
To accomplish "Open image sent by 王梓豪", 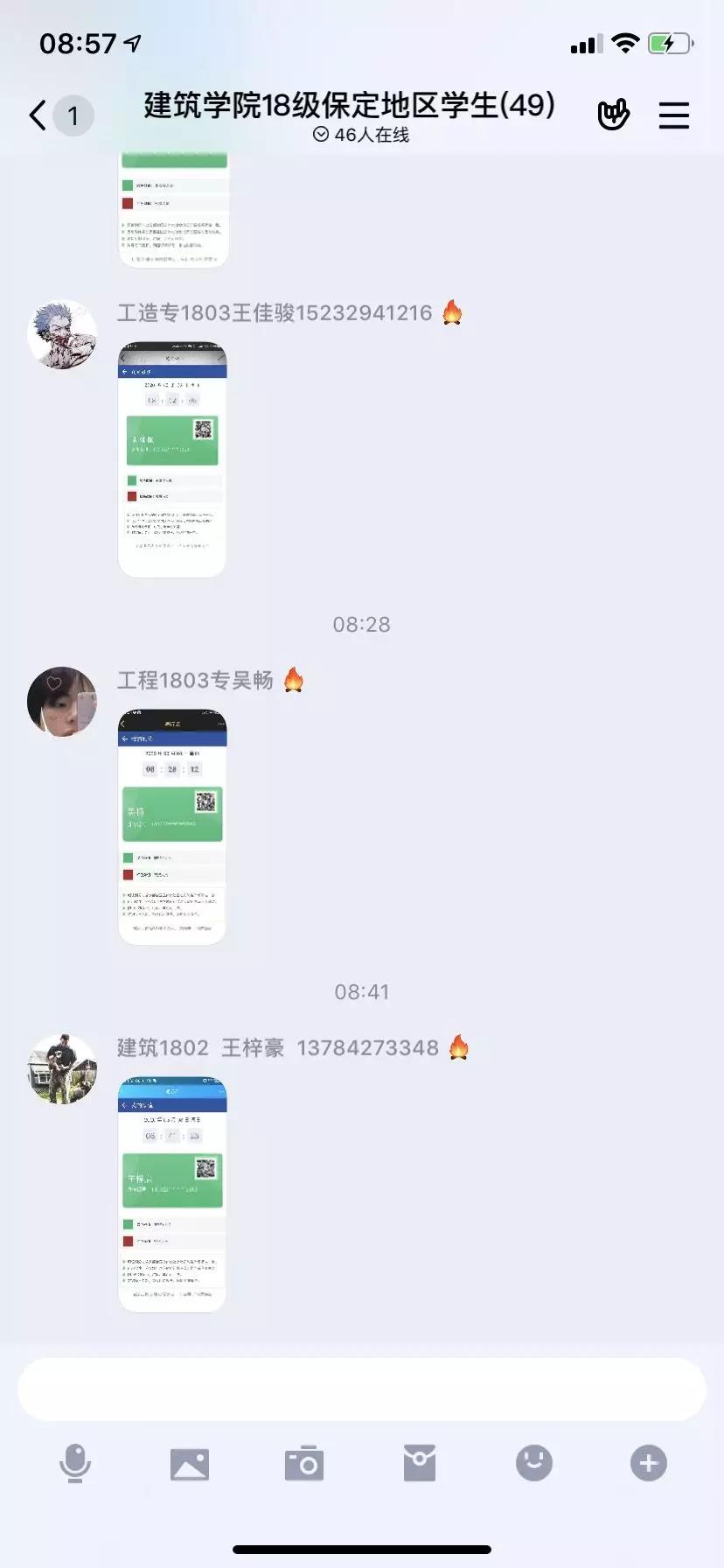I will pyautogui.click(x=172, y=1194).
